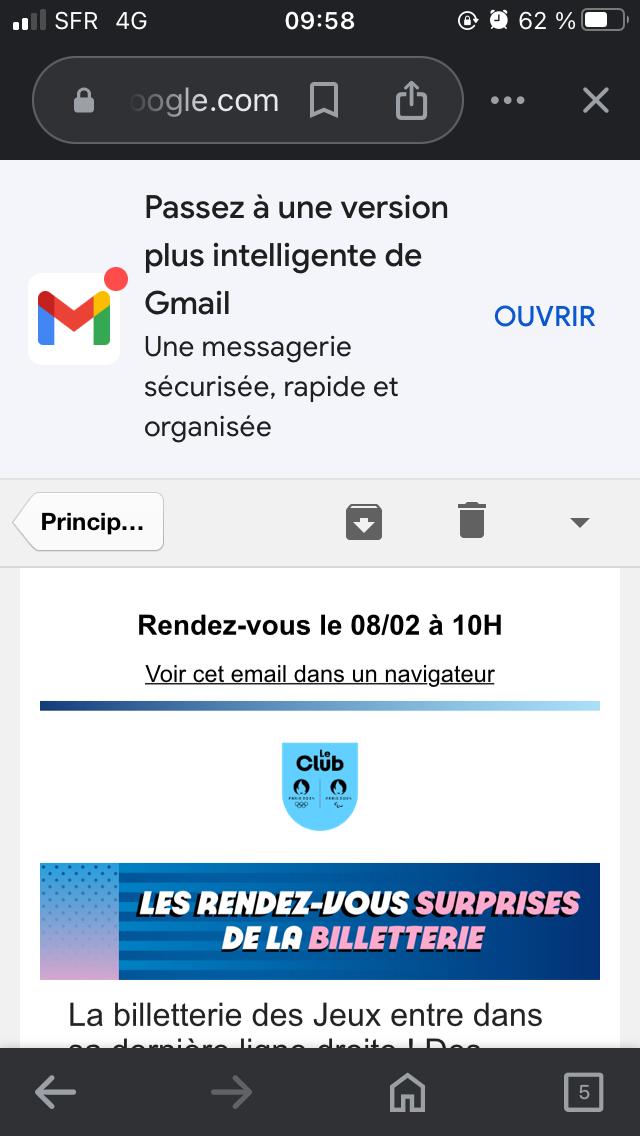Bookmark this page in the browser
This screenshot has width=640, height=1136.
[324, 101]
